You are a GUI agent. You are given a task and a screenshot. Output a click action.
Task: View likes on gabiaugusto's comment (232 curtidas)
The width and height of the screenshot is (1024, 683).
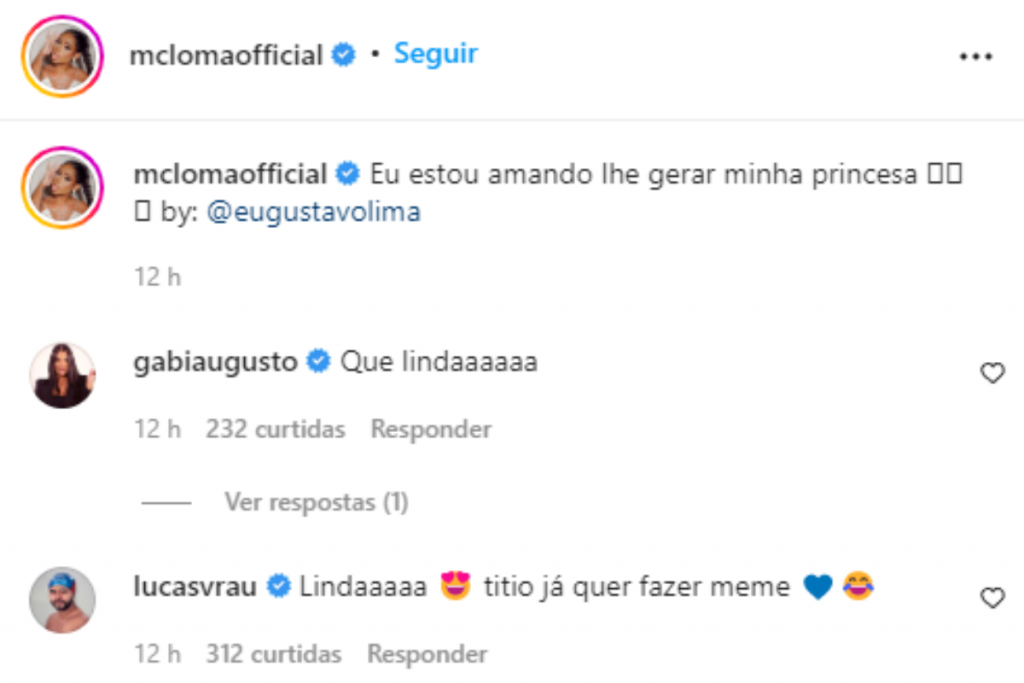pos(275,430)
